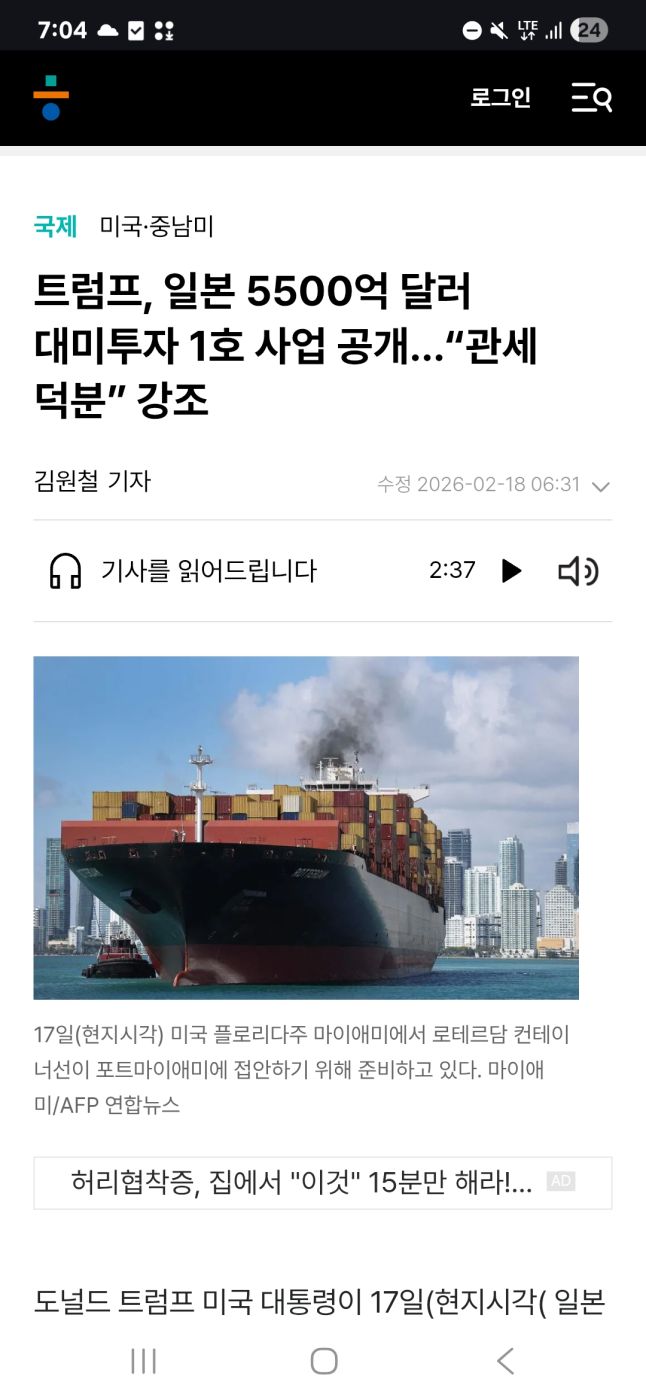Open the Hankyoreh home logo
The width and height of the screenshot is (646, 1400).
[51, 98]
